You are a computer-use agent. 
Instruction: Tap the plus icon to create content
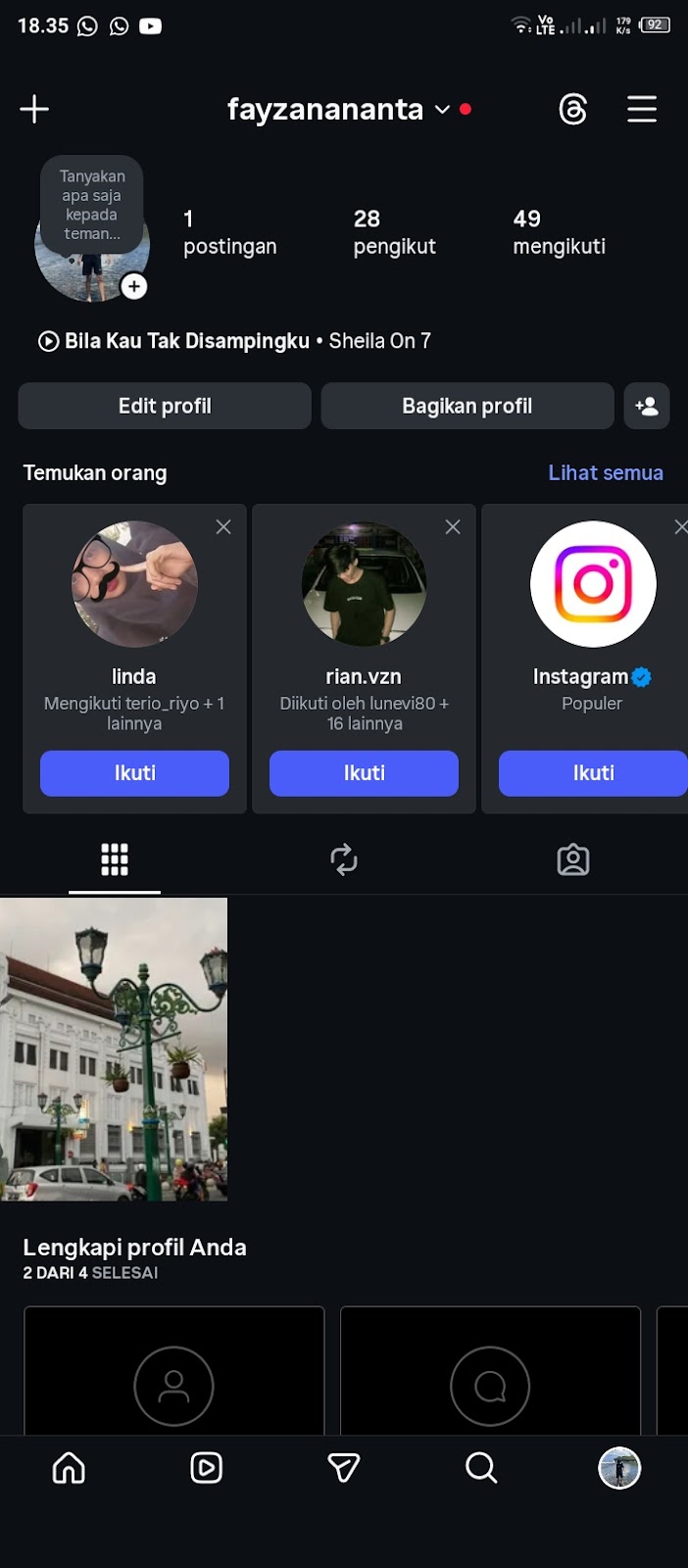click(x=34, y=109)
